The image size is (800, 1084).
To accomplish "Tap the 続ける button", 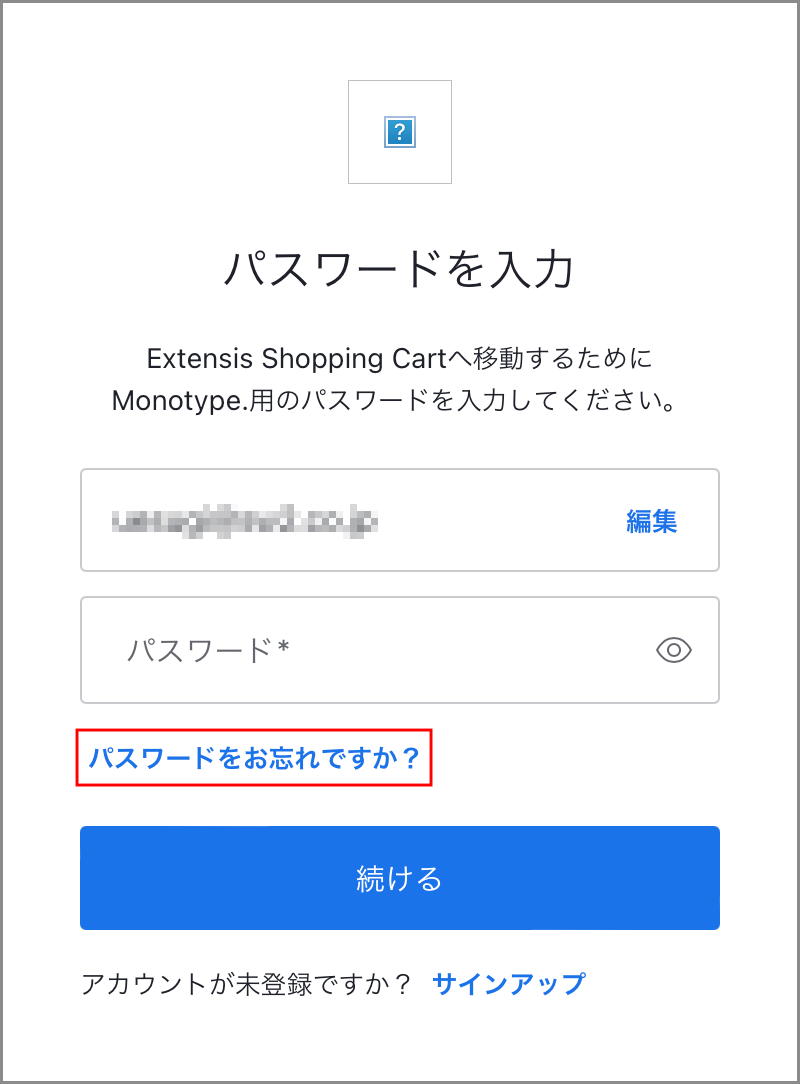I will tap(400, 878).
